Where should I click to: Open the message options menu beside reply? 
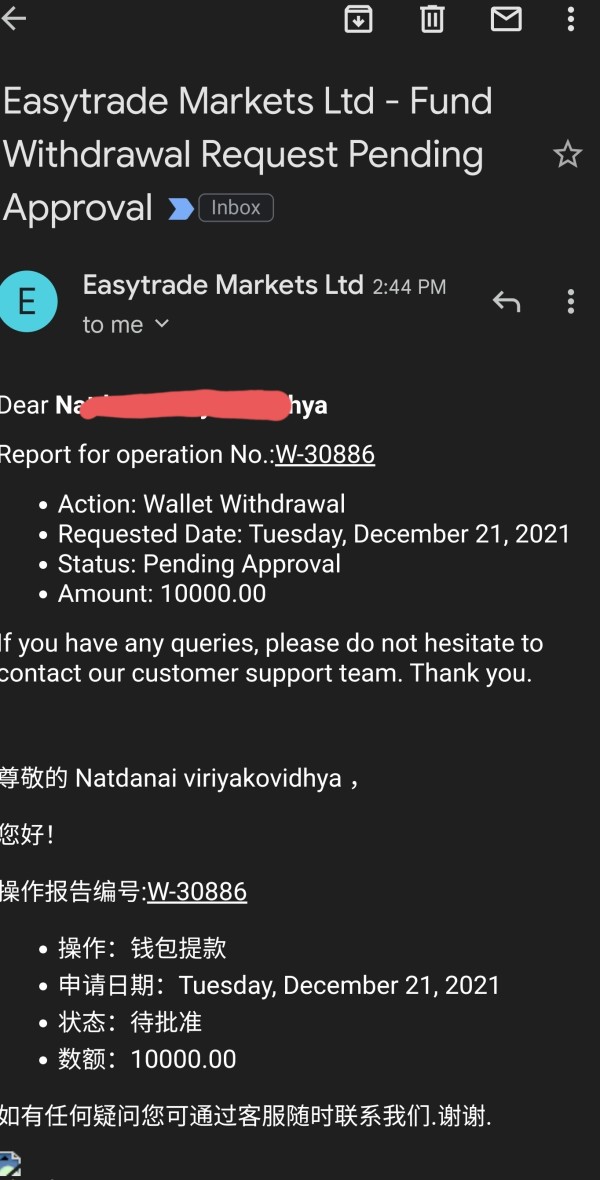(x=571, y=302)
